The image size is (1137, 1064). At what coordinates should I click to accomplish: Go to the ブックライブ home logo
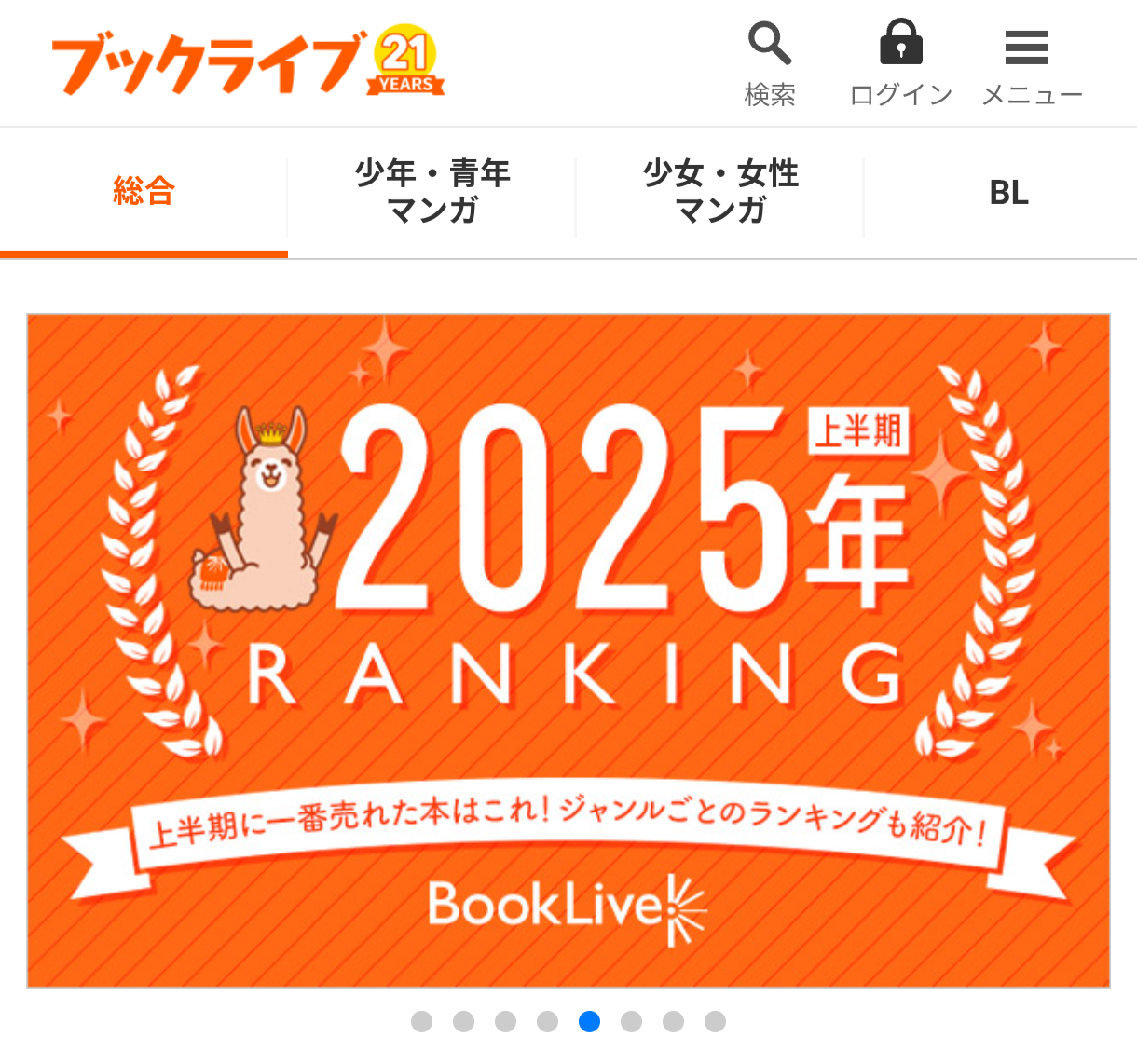(x=247, y=63)
